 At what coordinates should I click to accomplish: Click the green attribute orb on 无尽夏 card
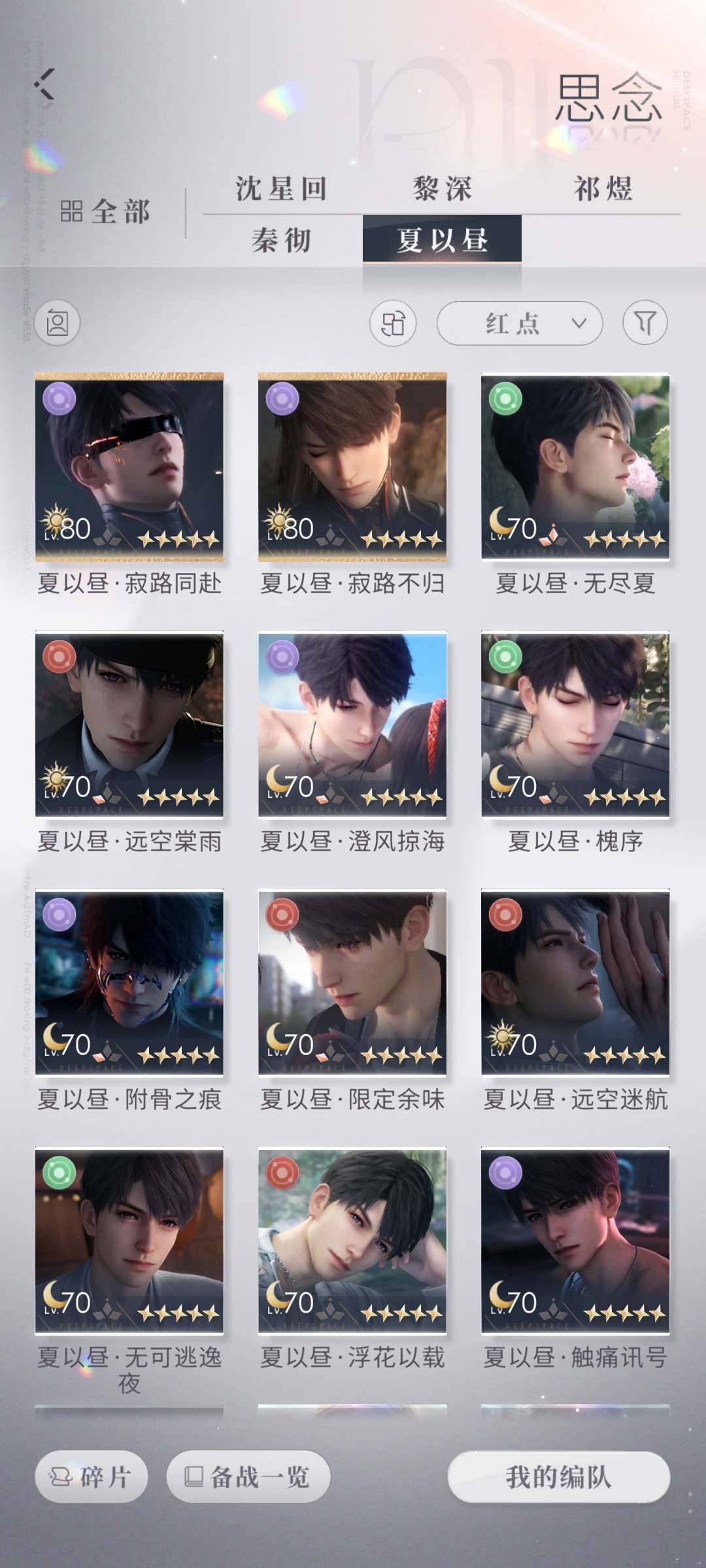tap(504, 398)
